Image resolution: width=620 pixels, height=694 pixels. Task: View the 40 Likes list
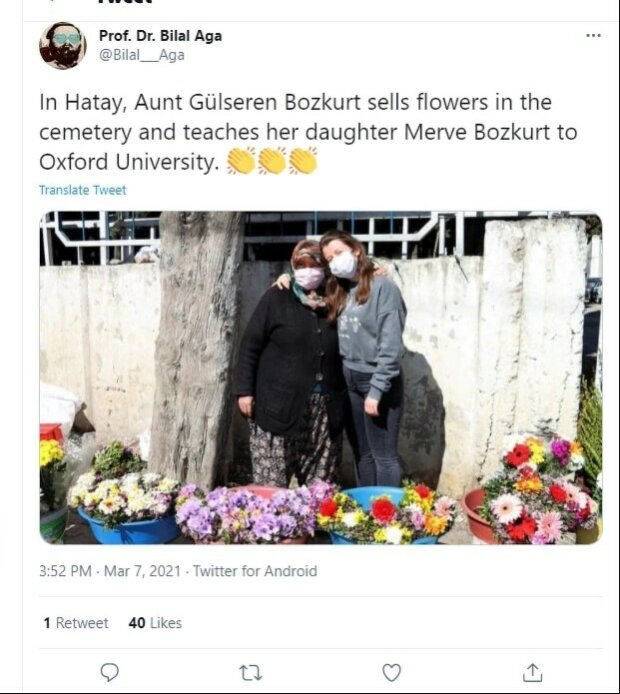(x=155, y=622)
